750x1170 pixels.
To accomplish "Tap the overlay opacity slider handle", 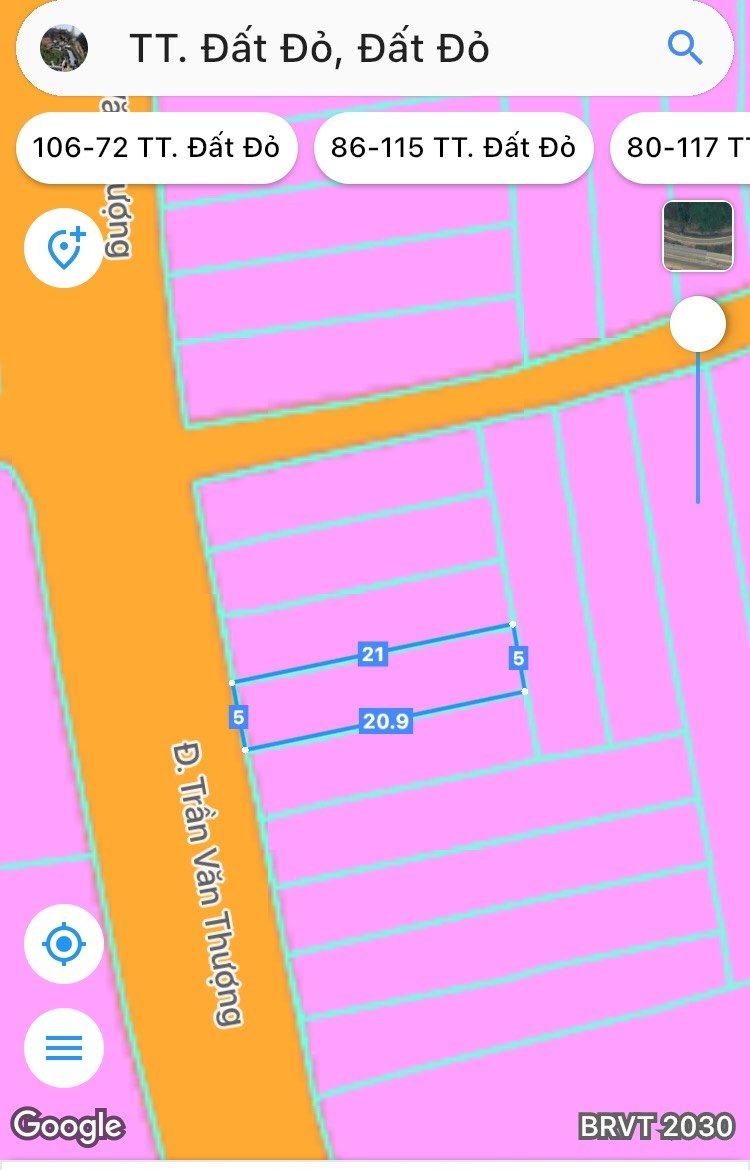I will click(x=698, y=325).
